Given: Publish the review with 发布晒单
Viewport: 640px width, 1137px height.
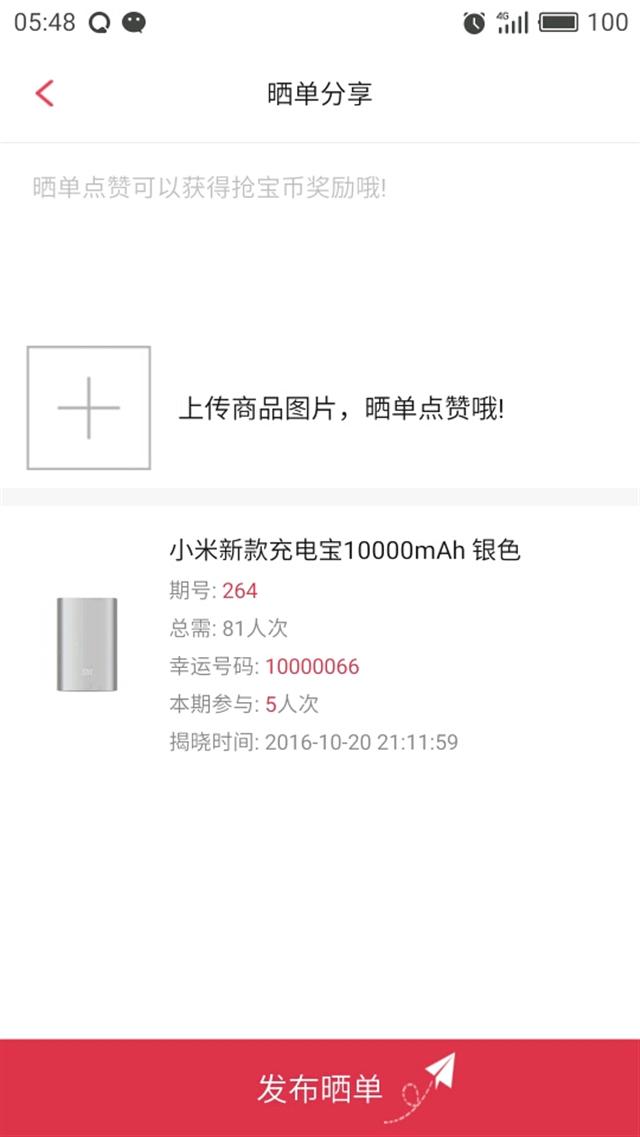Looking at the screenshot, I should [x=320, y=1088].
